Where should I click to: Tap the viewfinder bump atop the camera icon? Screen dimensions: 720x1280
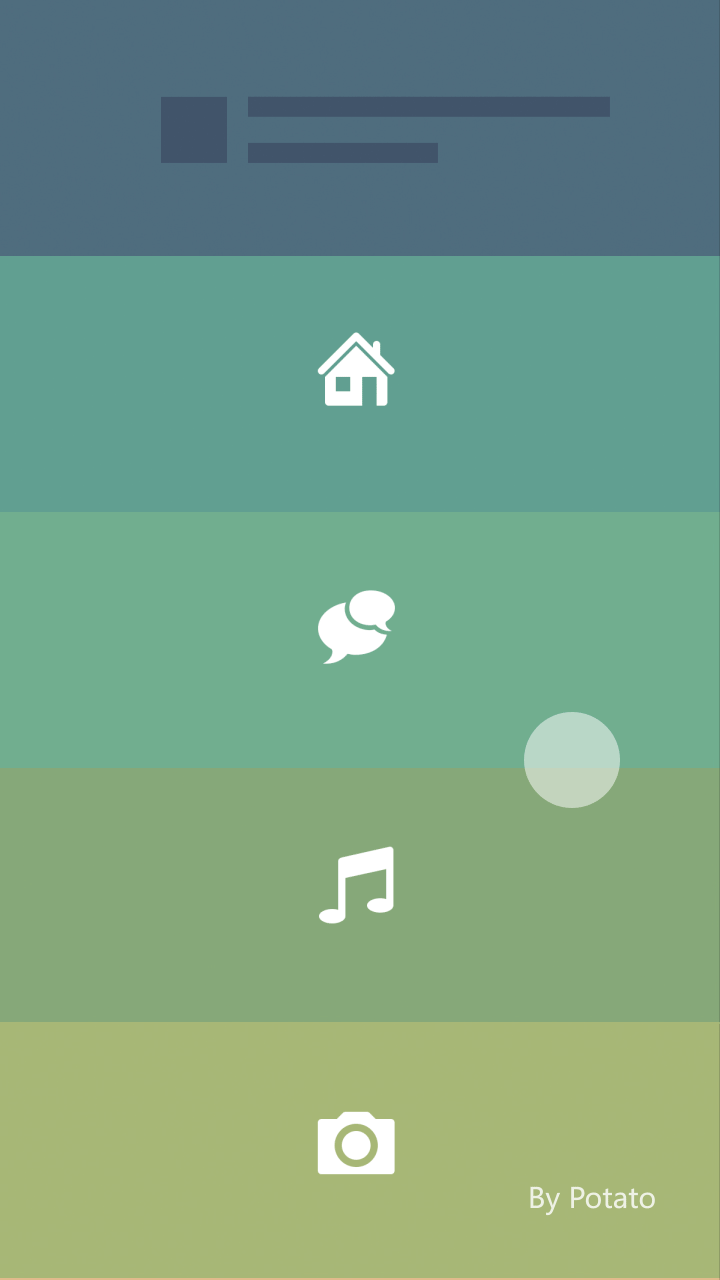pyautogui.click(x=356, y=1118)
